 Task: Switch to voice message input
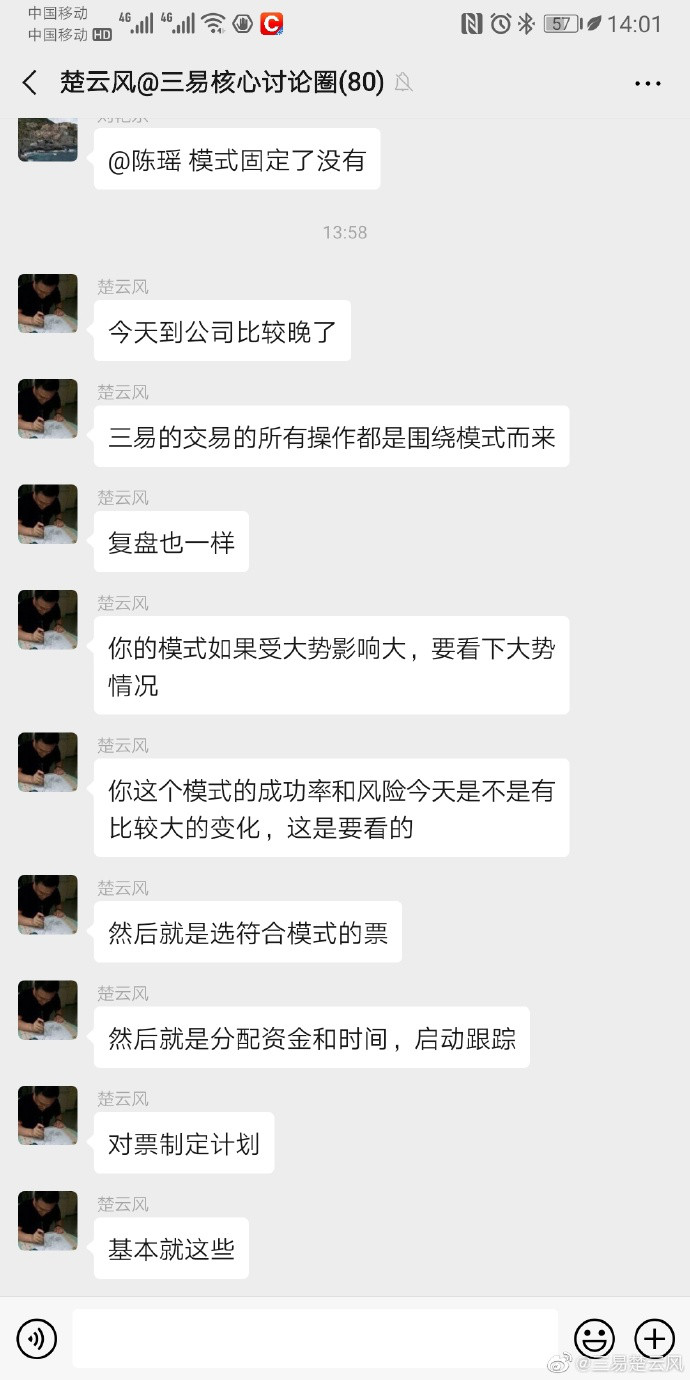(37, 1338)
